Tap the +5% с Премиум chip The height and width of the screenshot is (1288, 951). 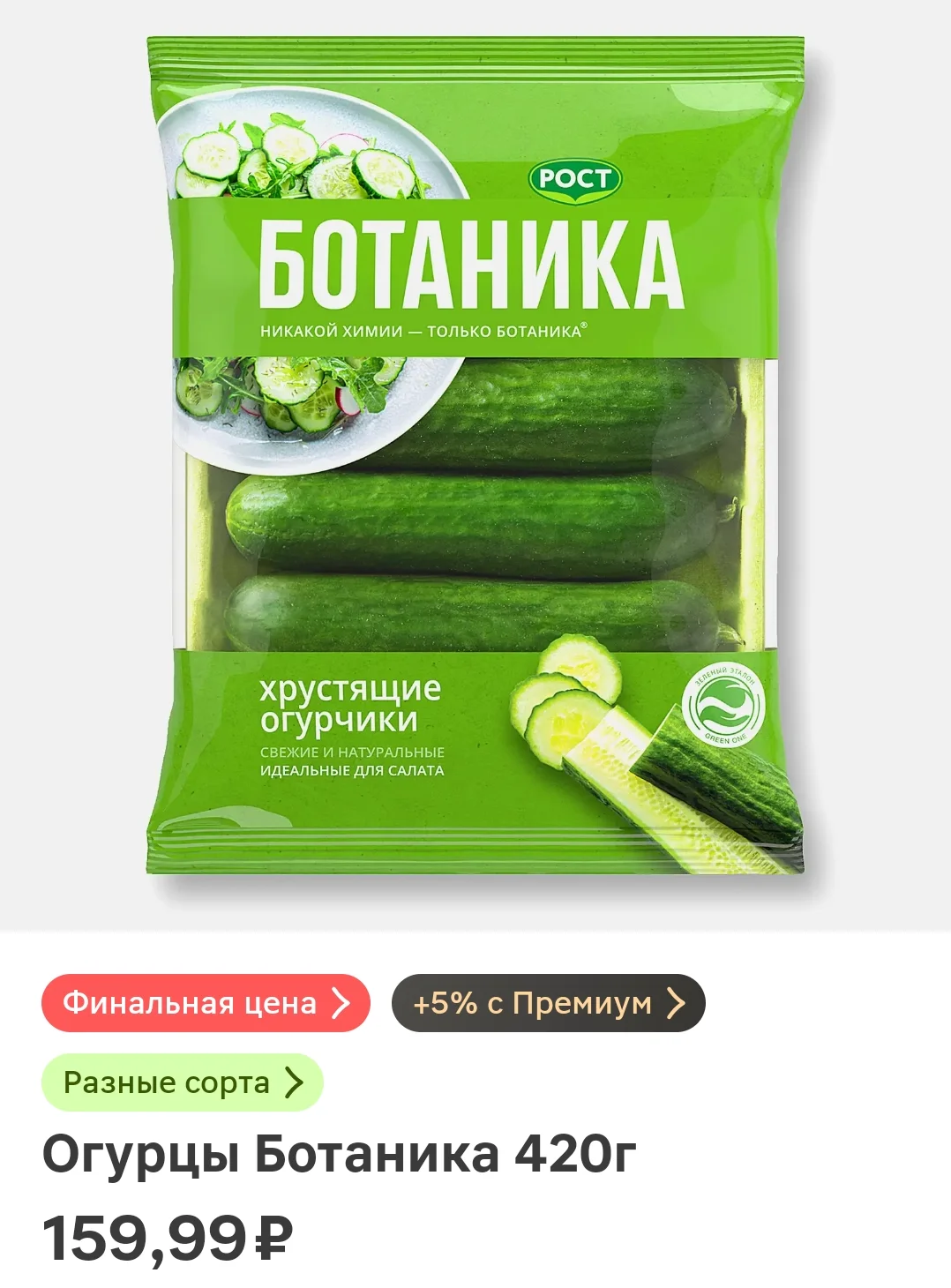(x=548, y=1003)
